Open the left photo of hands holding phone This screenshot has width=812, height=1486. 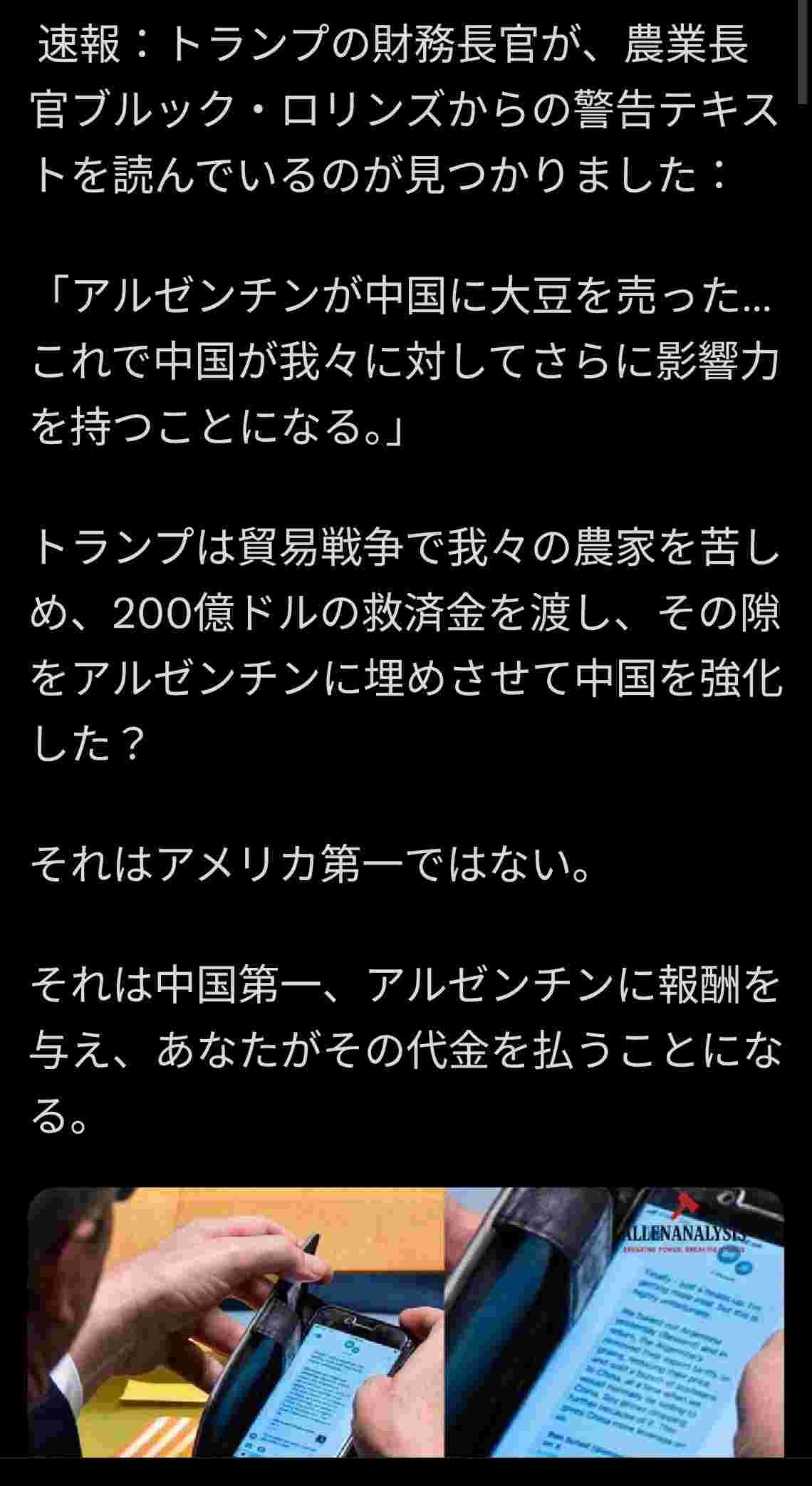click(x=235, y=1322)
